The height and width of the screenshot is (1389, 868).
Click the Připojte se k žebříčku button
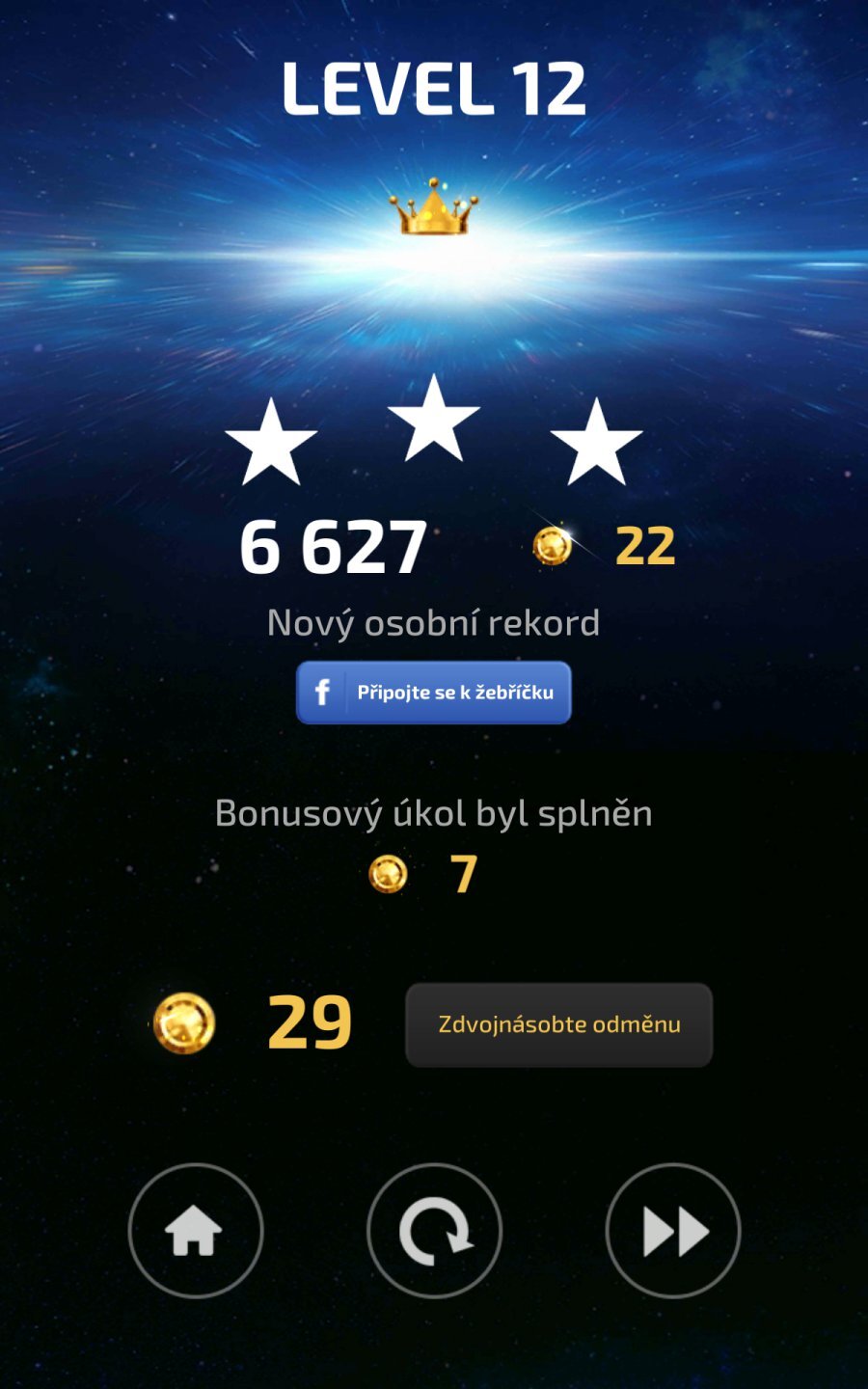[433, 692]
